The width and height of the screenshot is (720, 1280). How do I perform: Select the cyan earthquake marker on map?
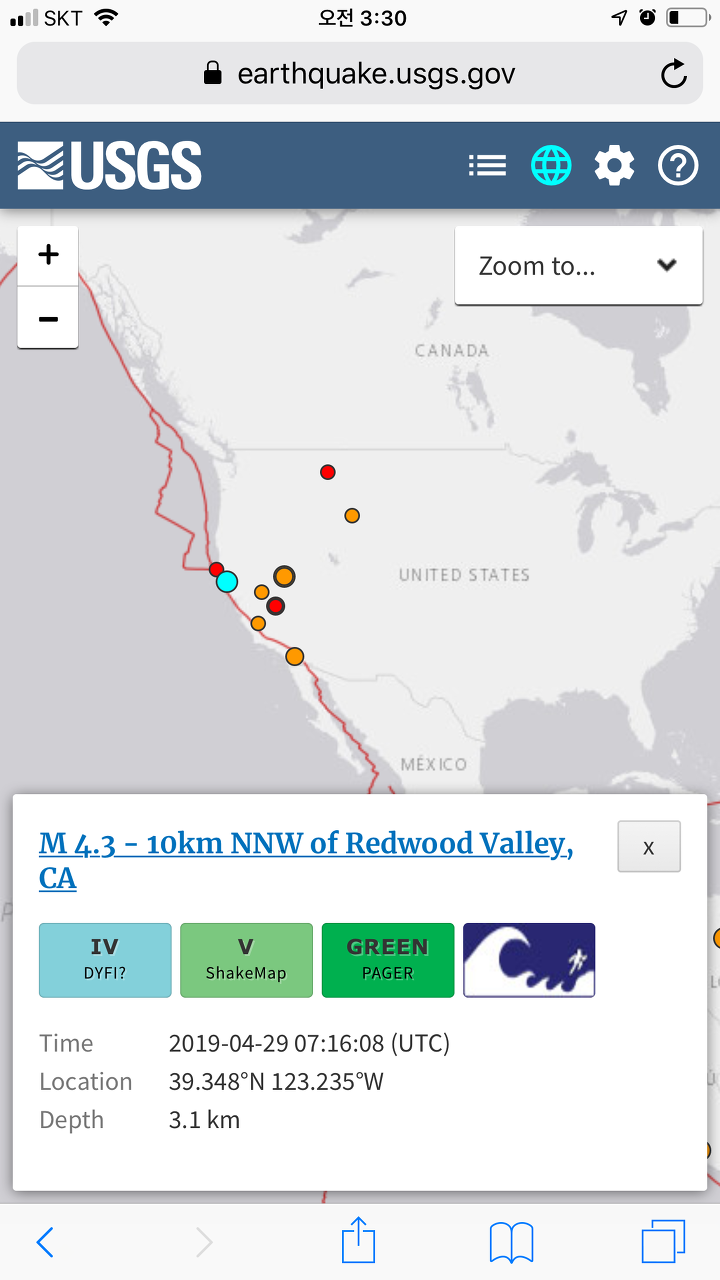point(227,581)
